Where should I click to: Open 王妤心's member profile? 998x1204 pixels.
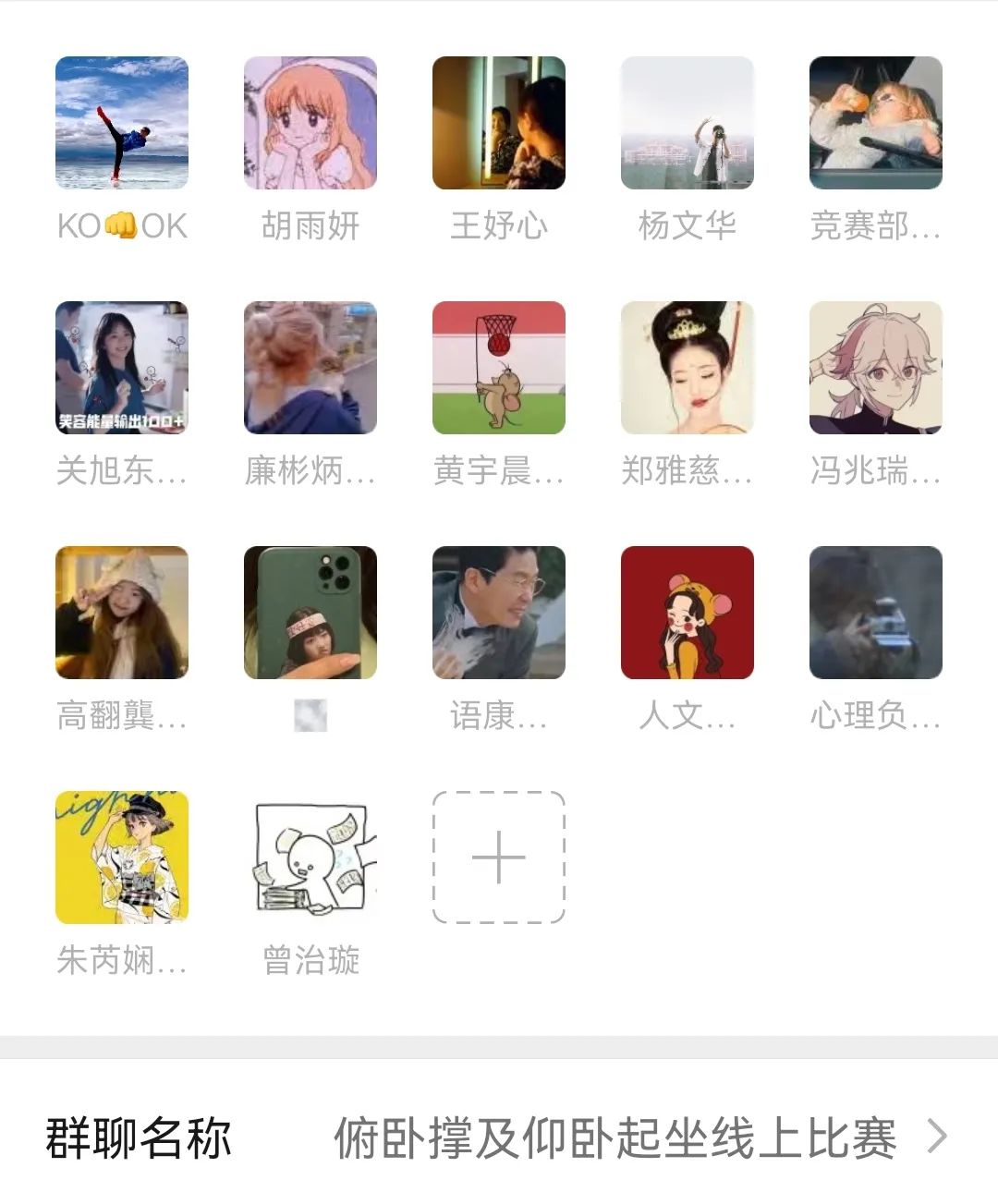click(499, 123)
